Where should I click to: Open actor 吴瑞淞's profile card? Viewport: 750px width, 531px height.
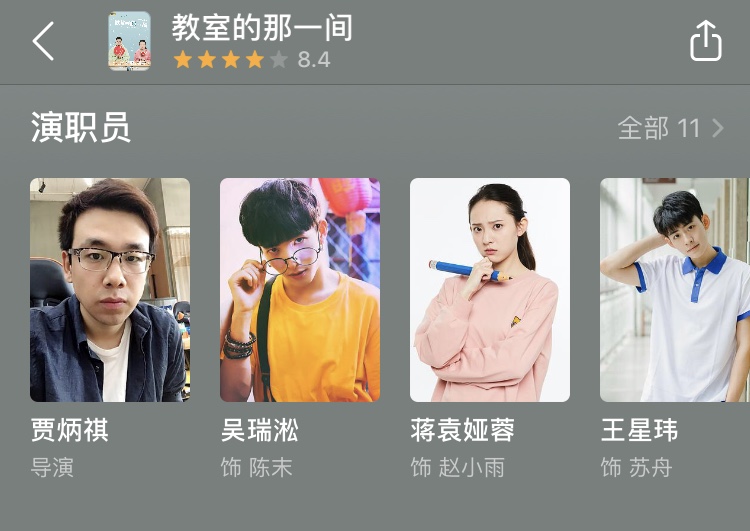point(299,290)
